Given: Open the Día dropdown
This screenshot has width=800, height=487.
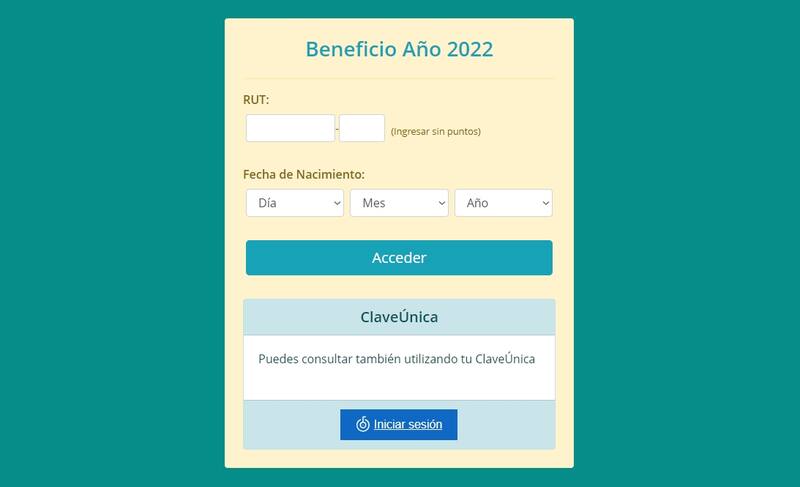Looking at the screenshot, I should click(x=295, y=203).
